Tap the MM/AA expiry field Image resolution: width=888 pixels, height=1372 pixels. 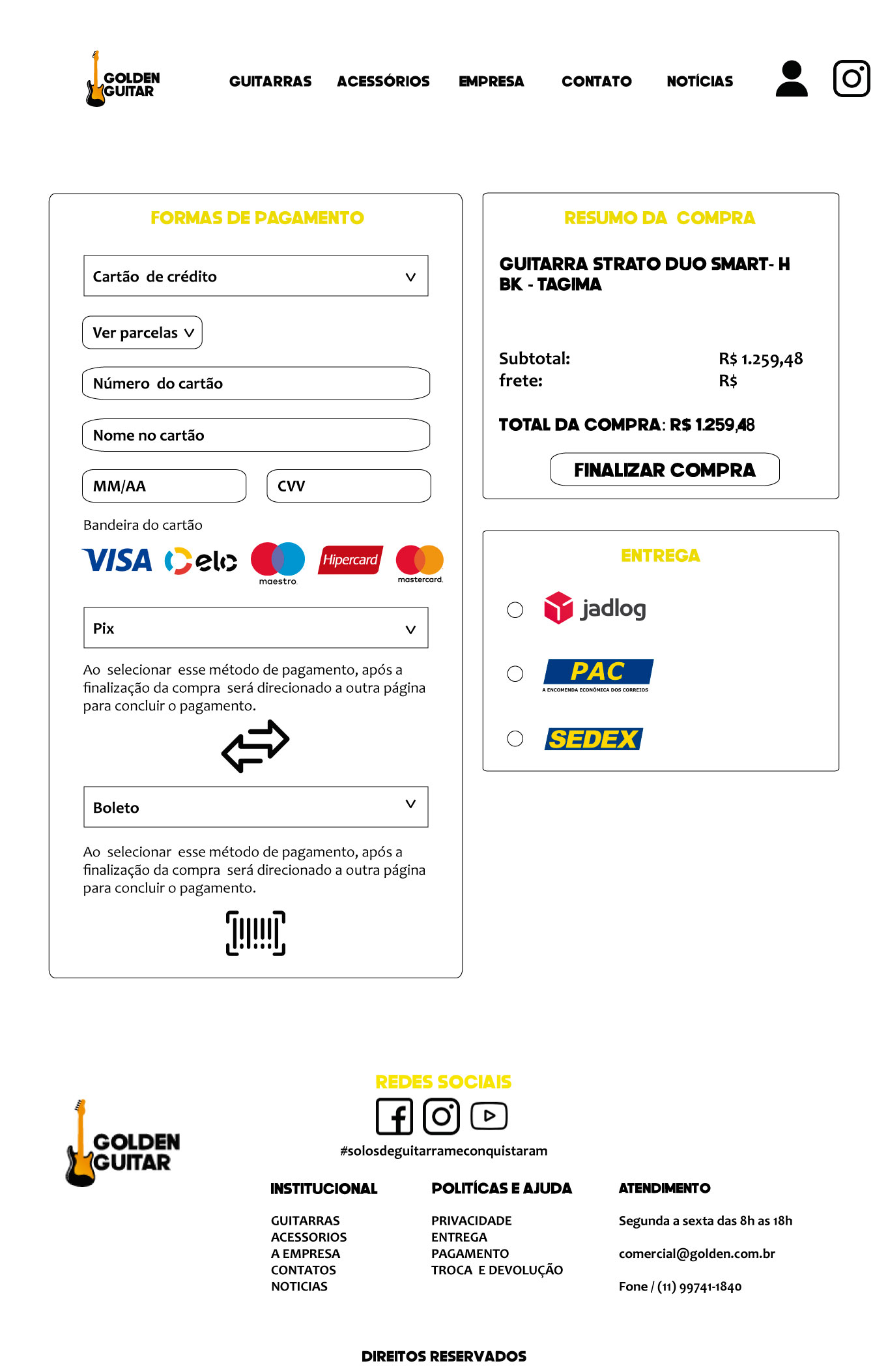[x=164, y=486]
